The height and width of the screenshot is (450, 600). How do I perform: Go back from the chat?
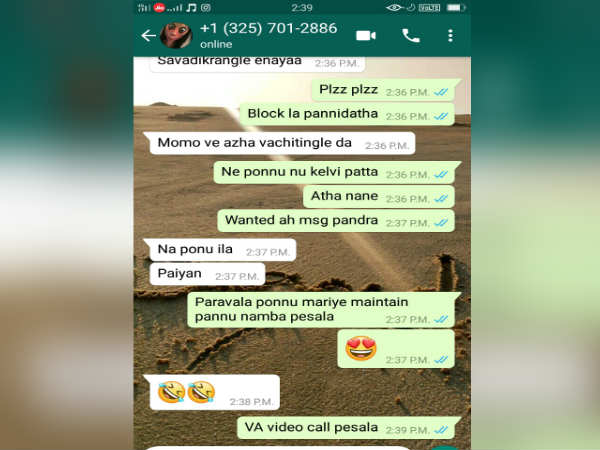tap(149, 36)
